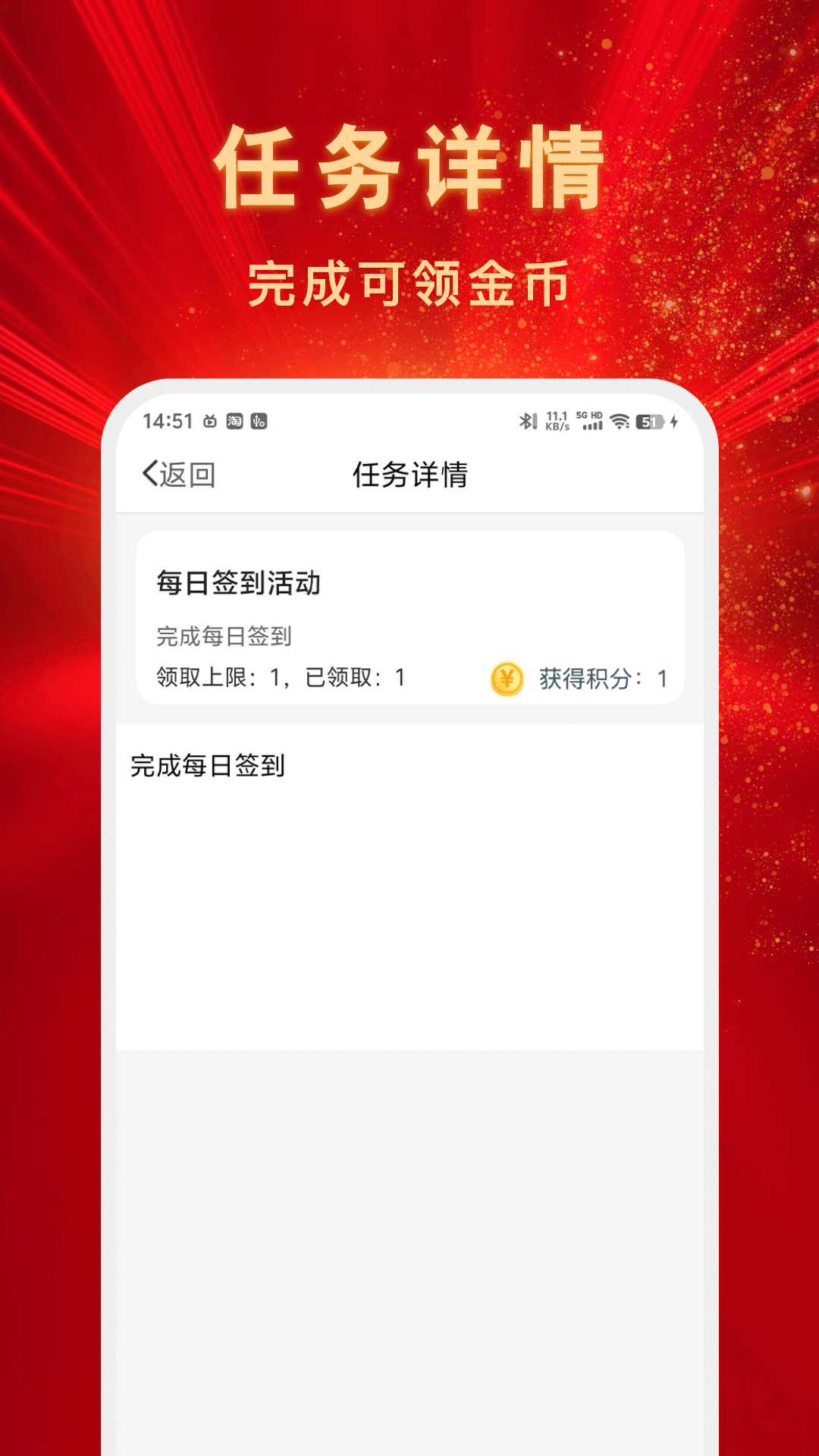Tap the USB tethering status icon
This screenshot has width=819, height=1456.
click(x=260, y=422)
